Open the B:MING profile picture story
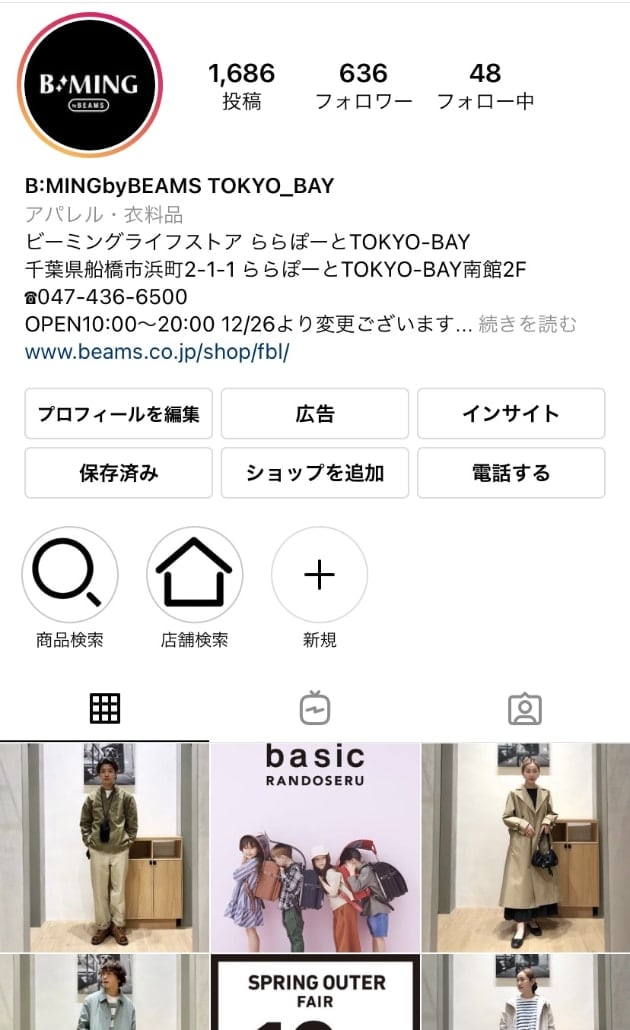Viewport: 630px width, 1030px height. click(90, 86)
